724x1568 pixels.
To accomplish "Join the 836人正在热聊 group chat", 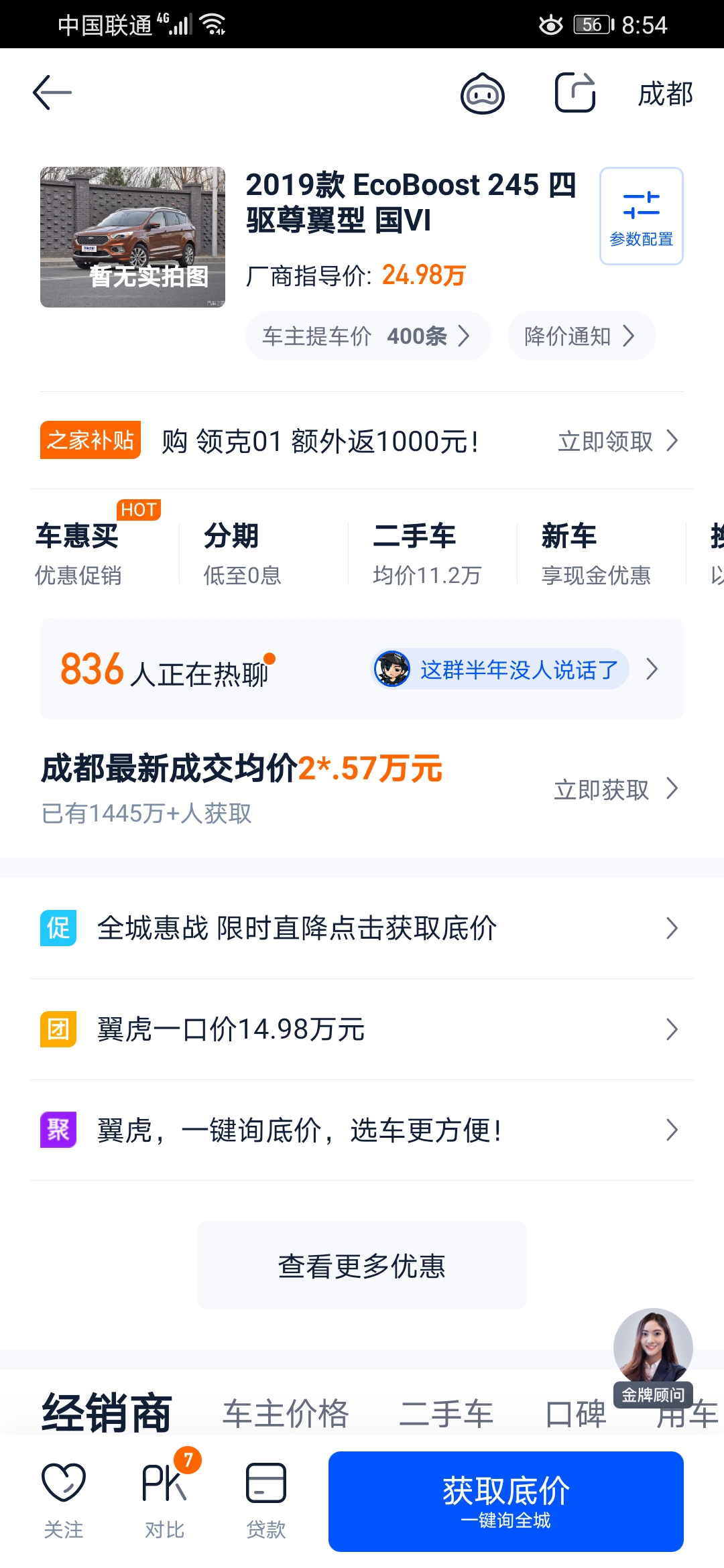I will pyautogui.click(x=362, y=669).
